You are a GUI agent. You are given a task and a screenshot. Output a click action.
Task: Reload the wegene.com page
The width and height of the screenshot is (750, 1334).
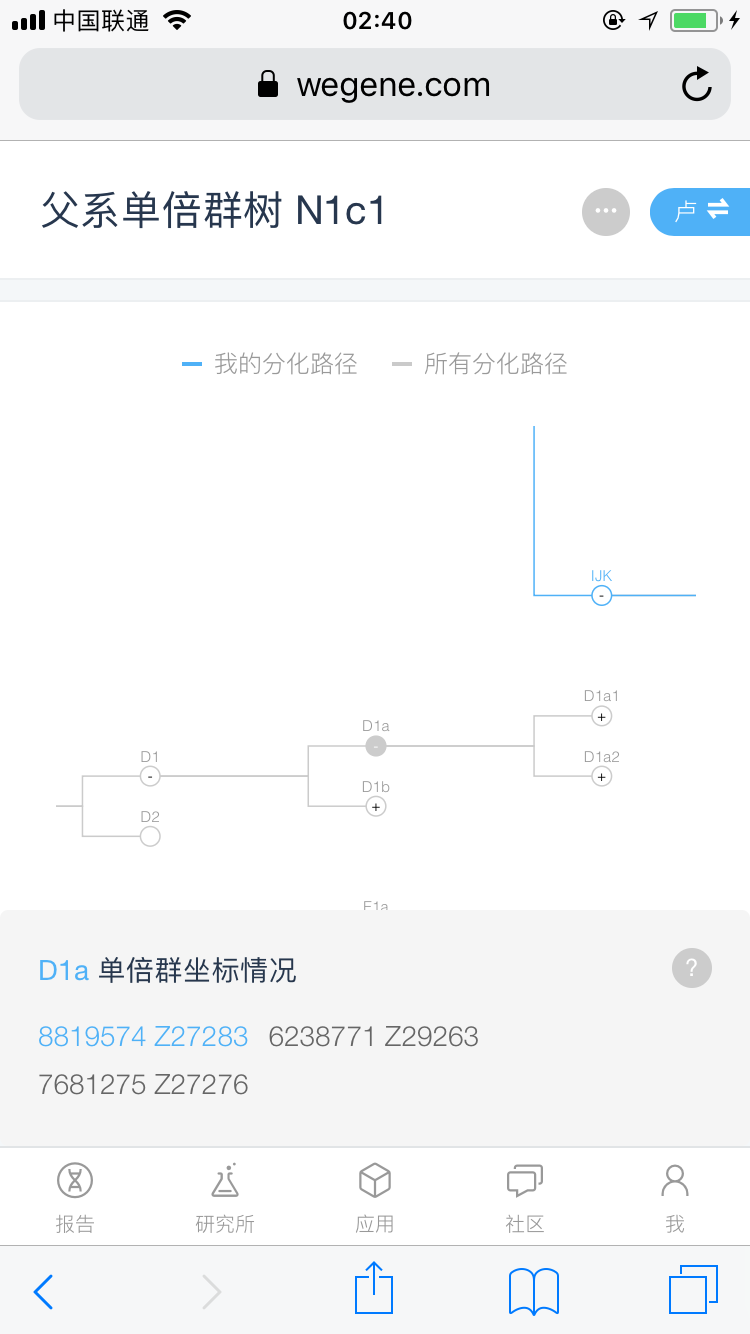697,85
